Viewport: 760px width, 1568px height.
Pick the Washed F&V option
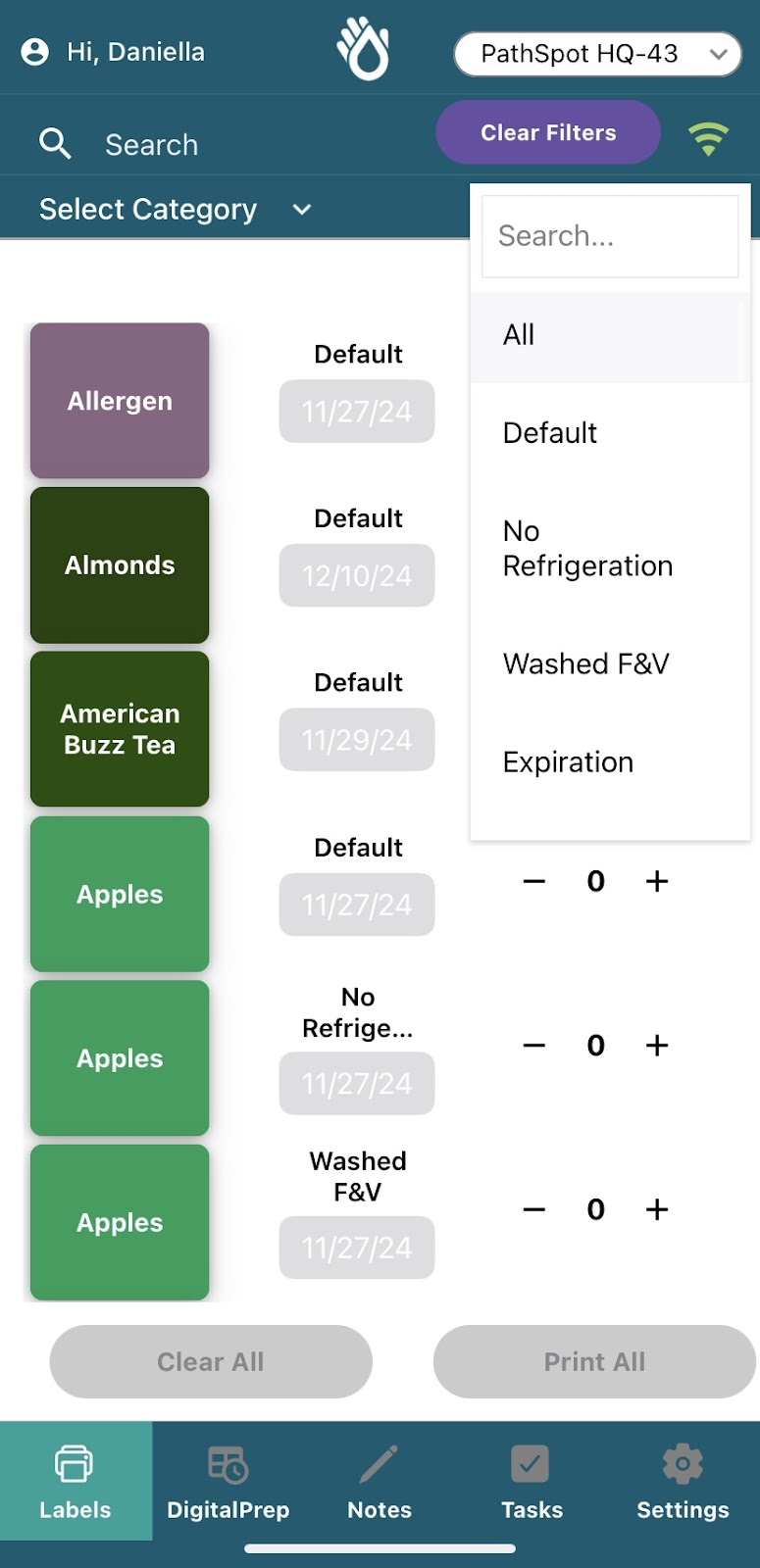[610, 664]
